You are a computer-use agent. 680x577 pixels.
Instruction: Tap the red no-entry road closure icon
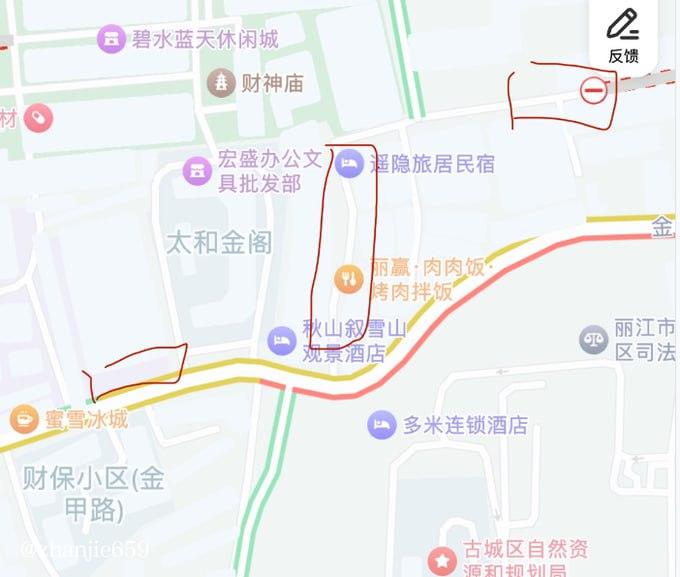pyautogui.click(x=593, y=92)
